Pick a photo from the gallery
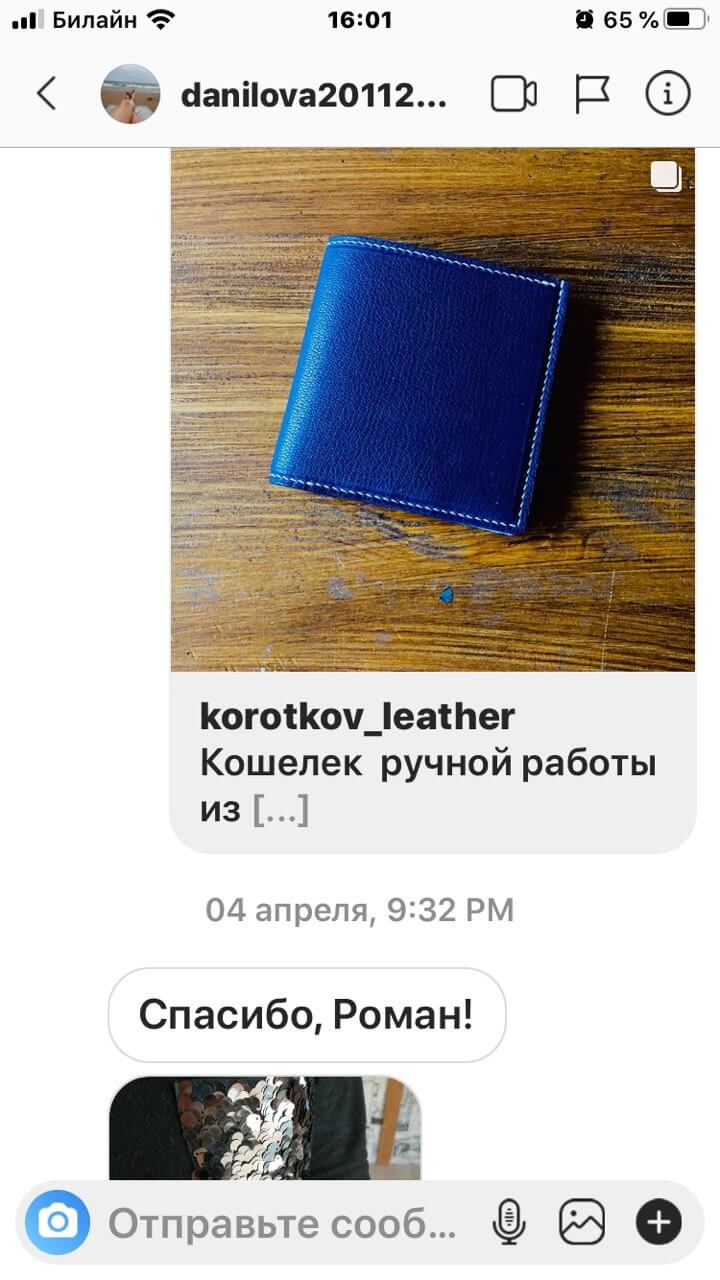Screen dimensions: 720x1280 pyautogui.click(x=582, y=1222)
